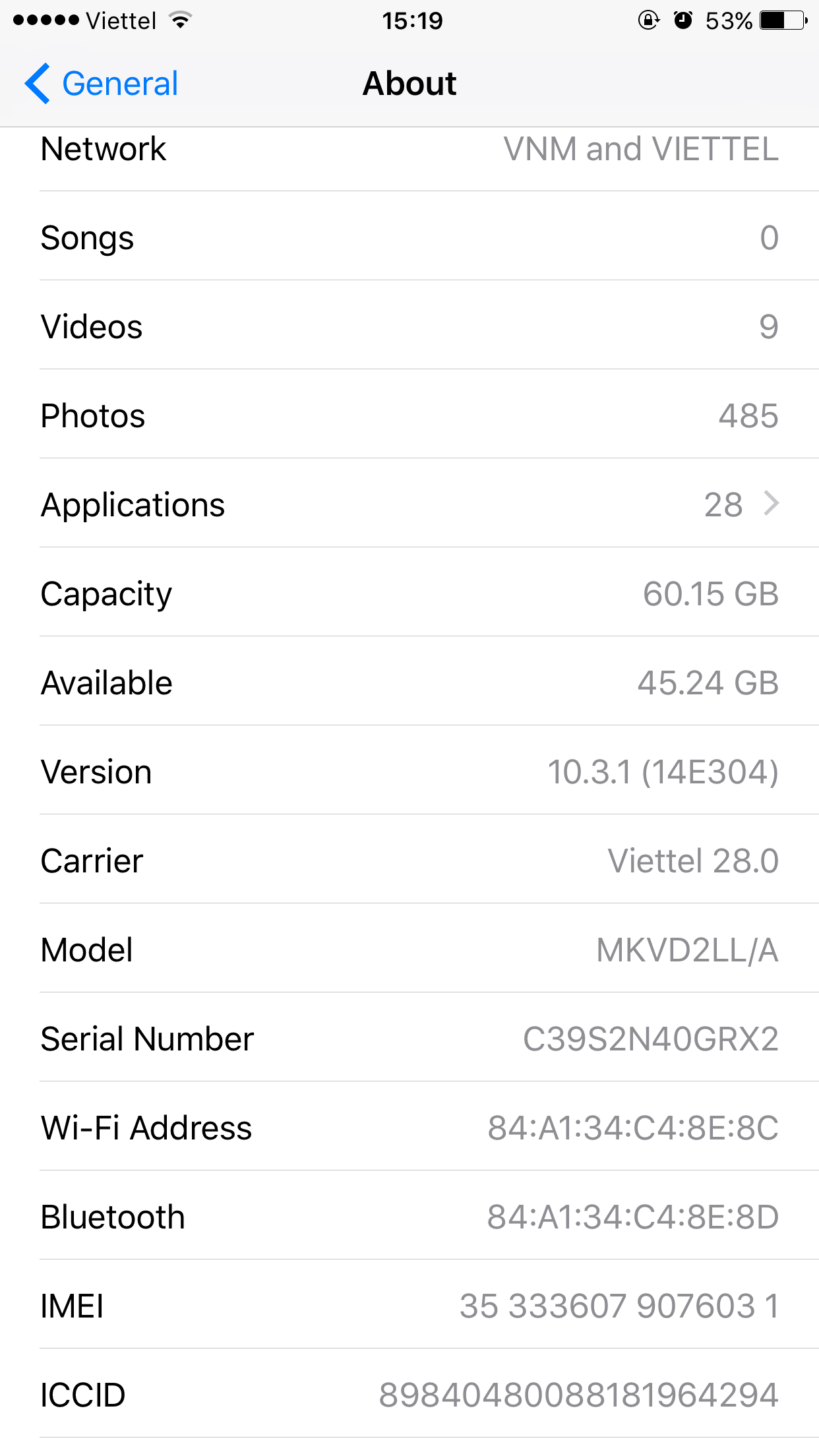Go back to General settings
819x1456 pixels.
(102, 84)
